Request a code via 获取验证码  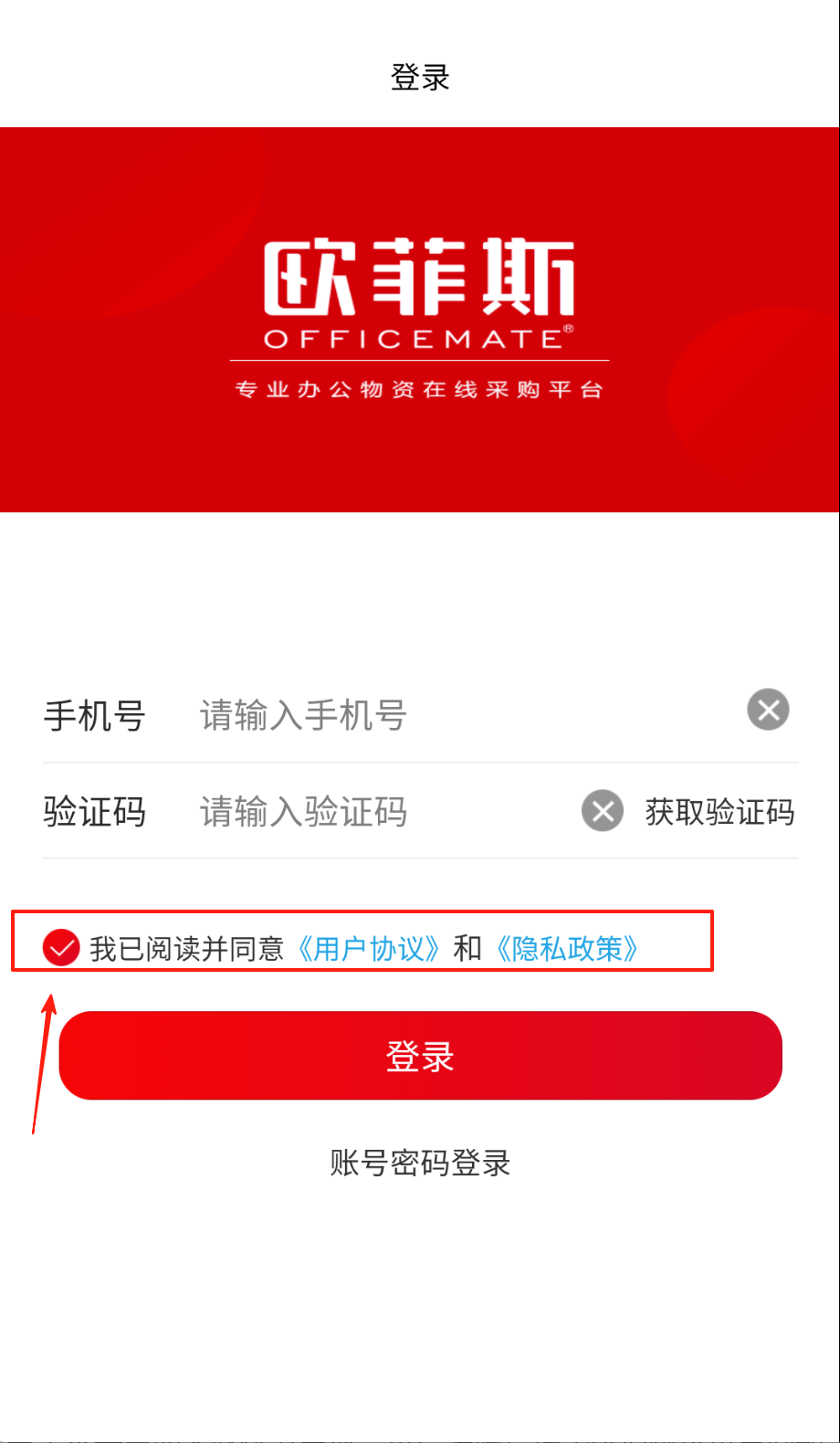(719, 812)
